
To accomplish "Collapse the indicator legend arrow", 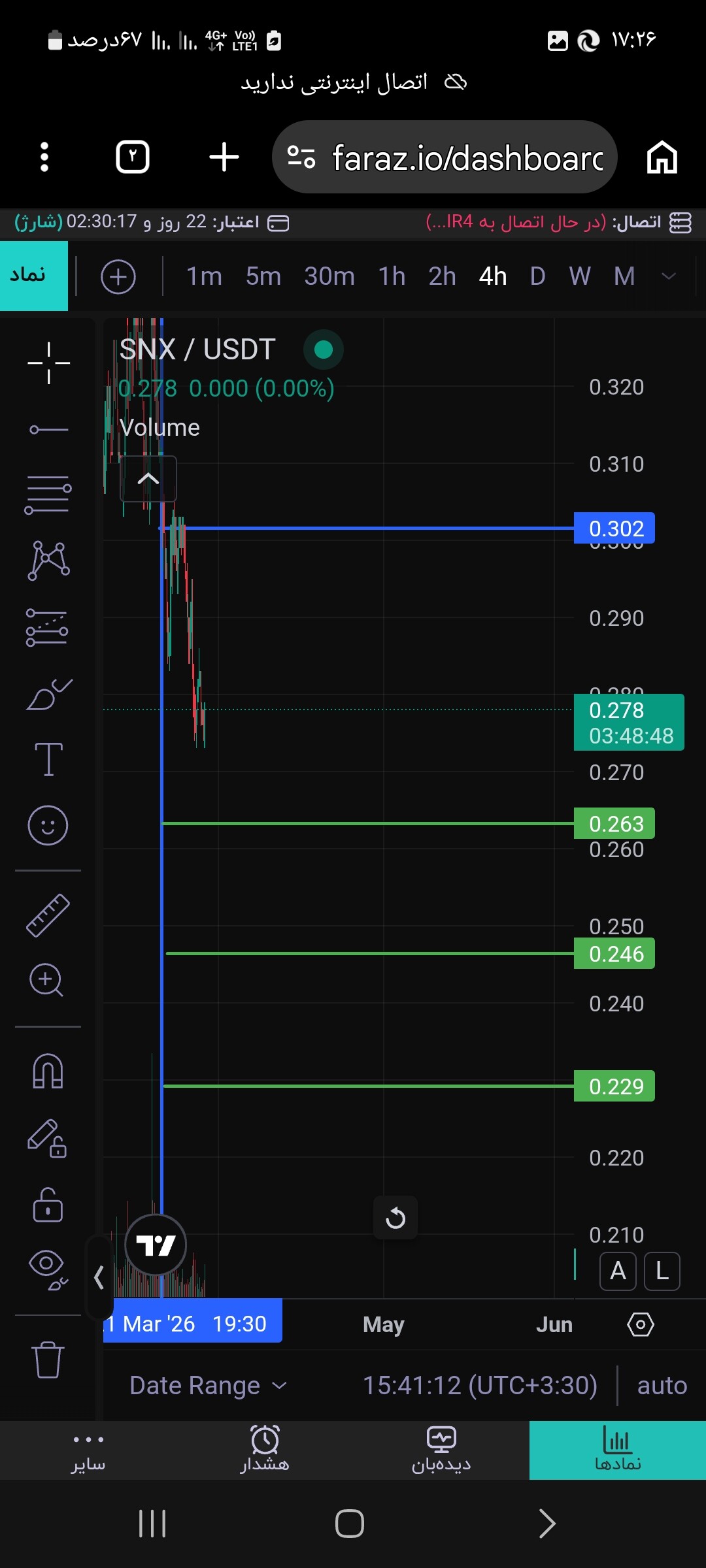I will point(148,478).
